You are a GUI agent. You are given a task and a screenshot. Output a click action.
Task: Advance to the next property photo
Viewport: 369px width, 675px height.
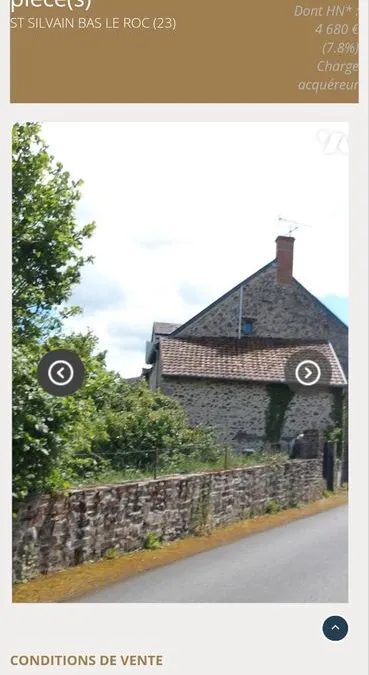point(308,373)
